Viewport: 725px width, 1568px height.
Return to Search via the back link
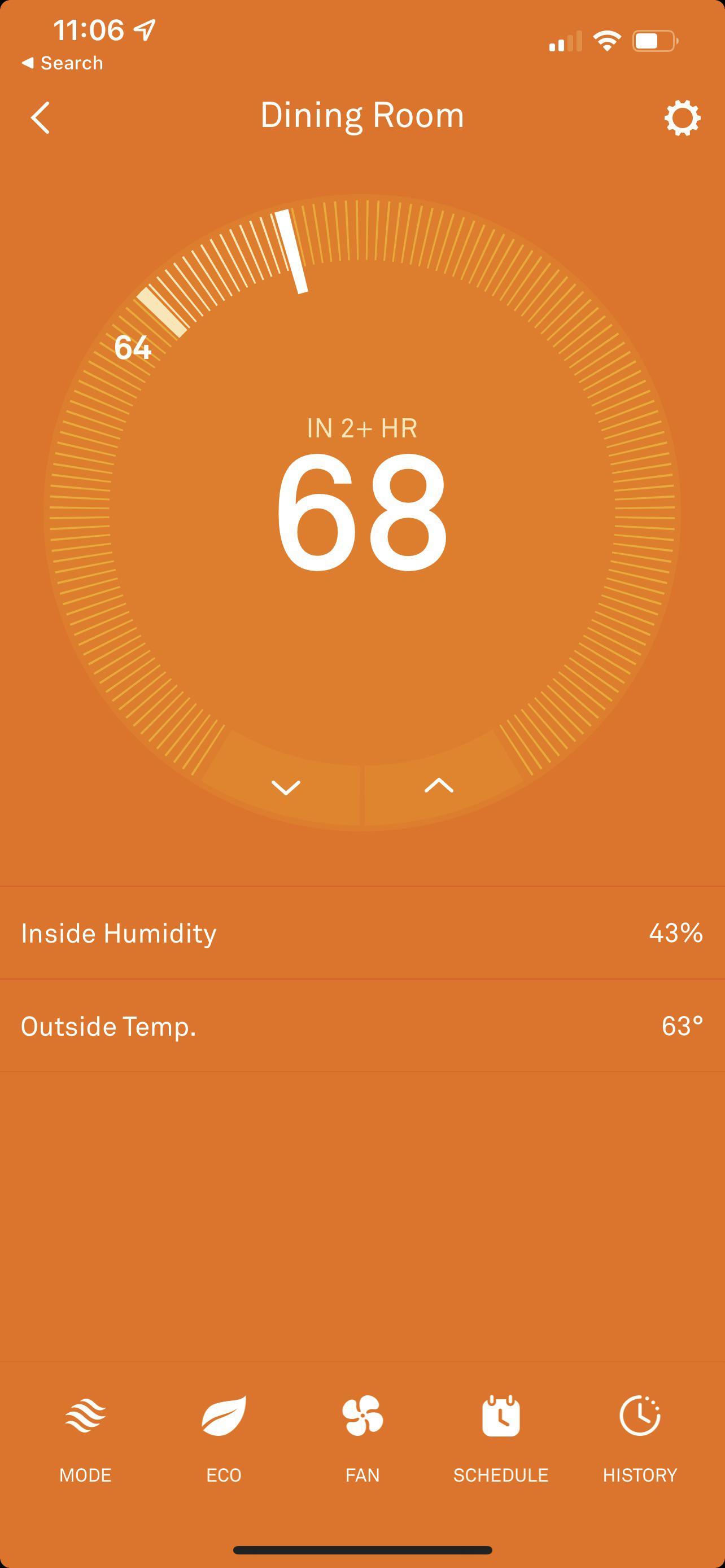pyautogui.click(x=63, y=62)
